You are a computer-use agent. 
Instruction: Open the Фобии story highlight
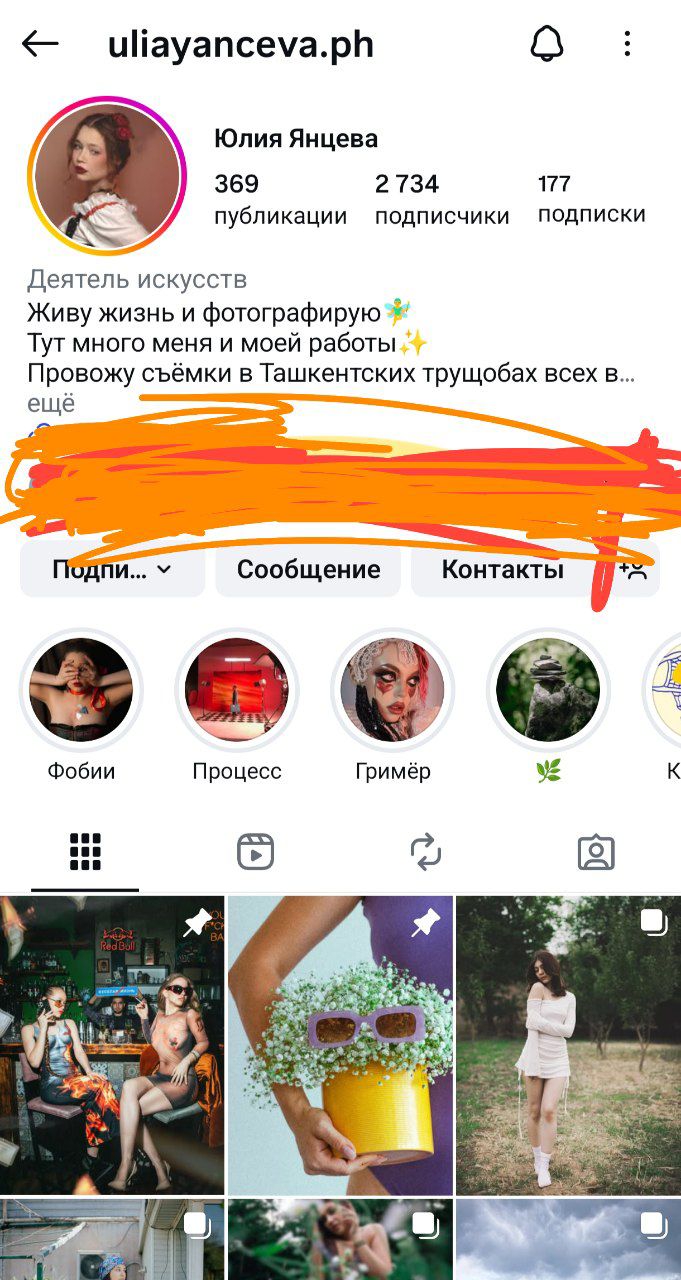(81, 690)
